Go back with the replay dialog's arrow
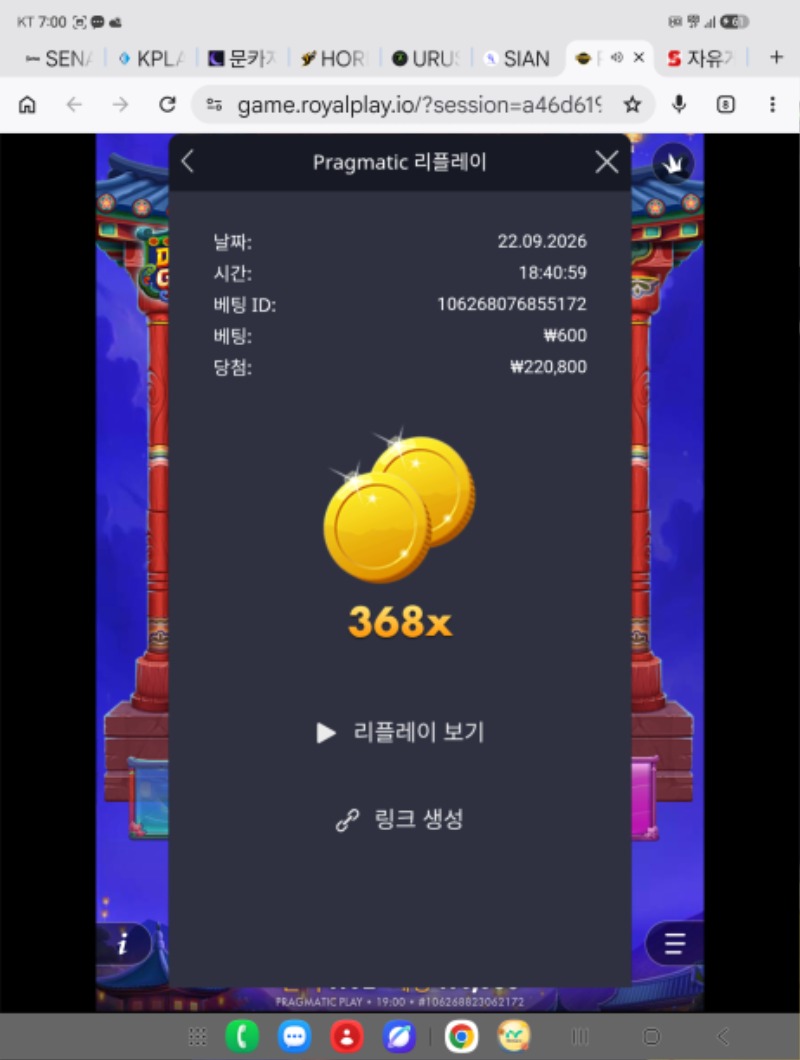The height and width of the screenshot is (1060, 800). [x=188, y=162]
